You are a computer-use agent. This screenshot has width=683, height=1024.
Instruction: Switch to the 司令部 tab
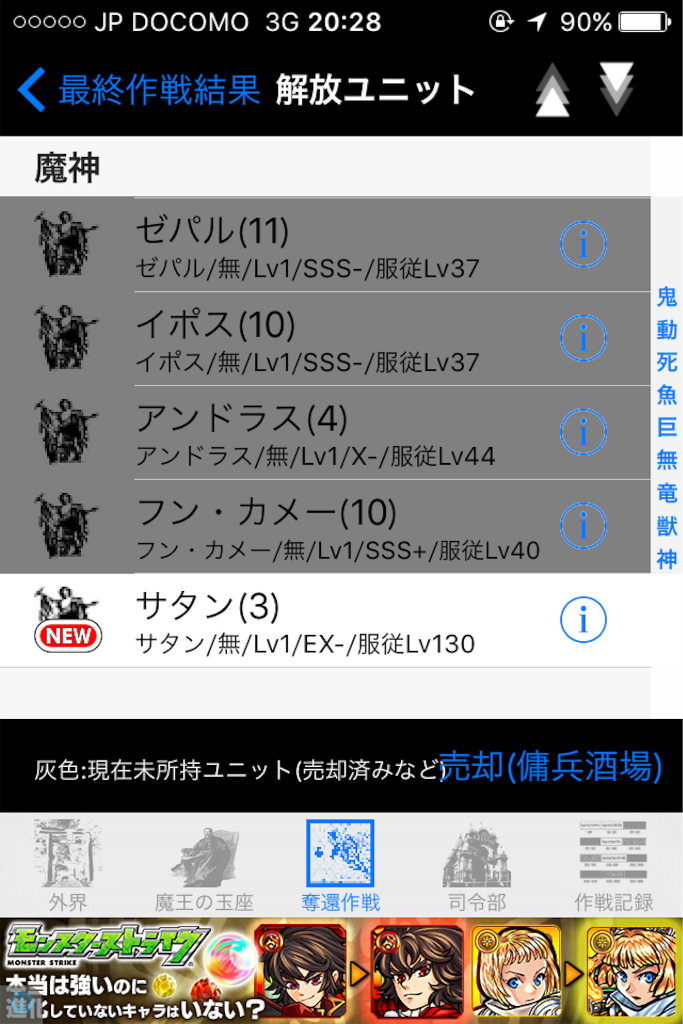click(477, 867)
